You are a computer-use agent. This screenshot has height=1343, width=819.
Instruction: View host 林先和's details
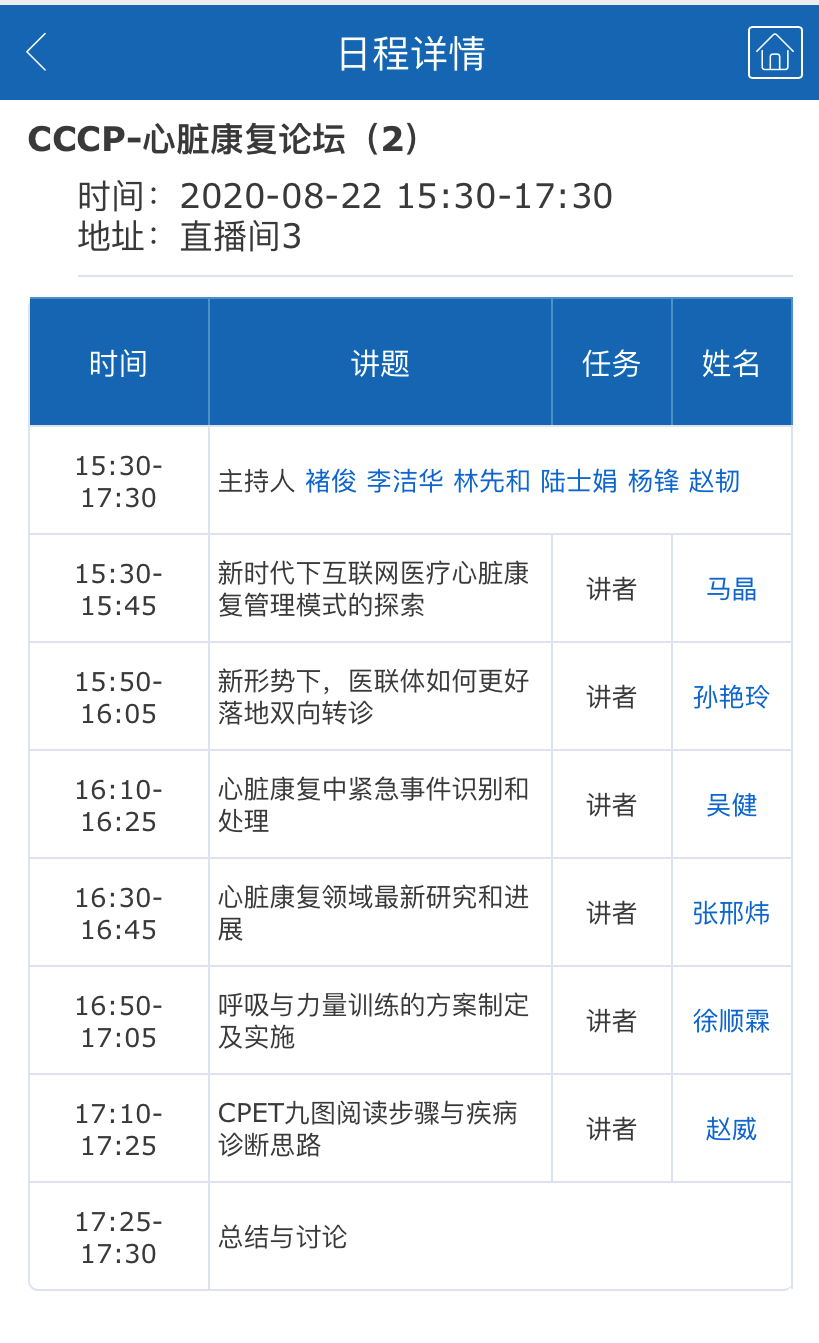click(x=492, y=481)
